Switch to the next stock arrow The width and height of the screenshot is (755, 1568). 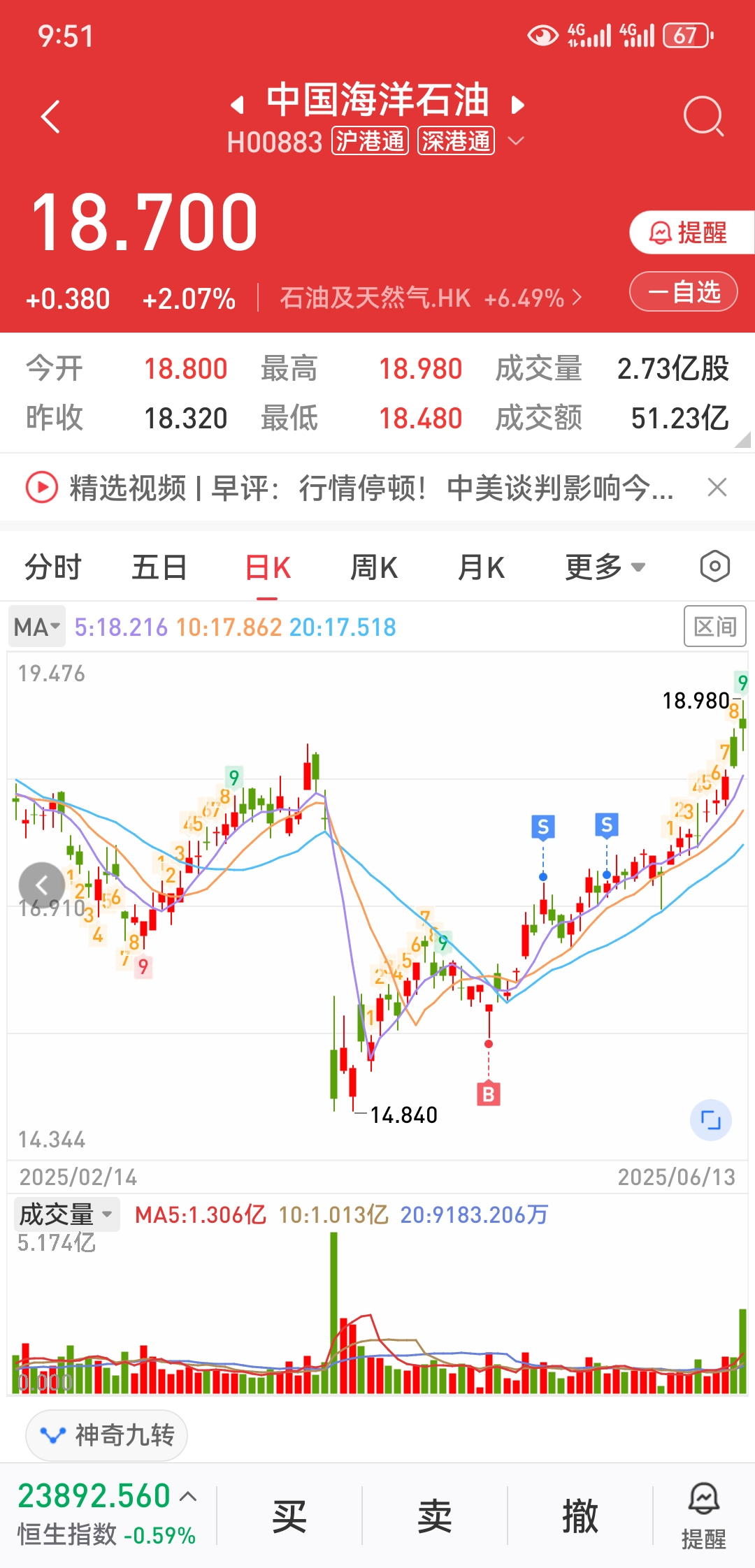coord(518,105)
